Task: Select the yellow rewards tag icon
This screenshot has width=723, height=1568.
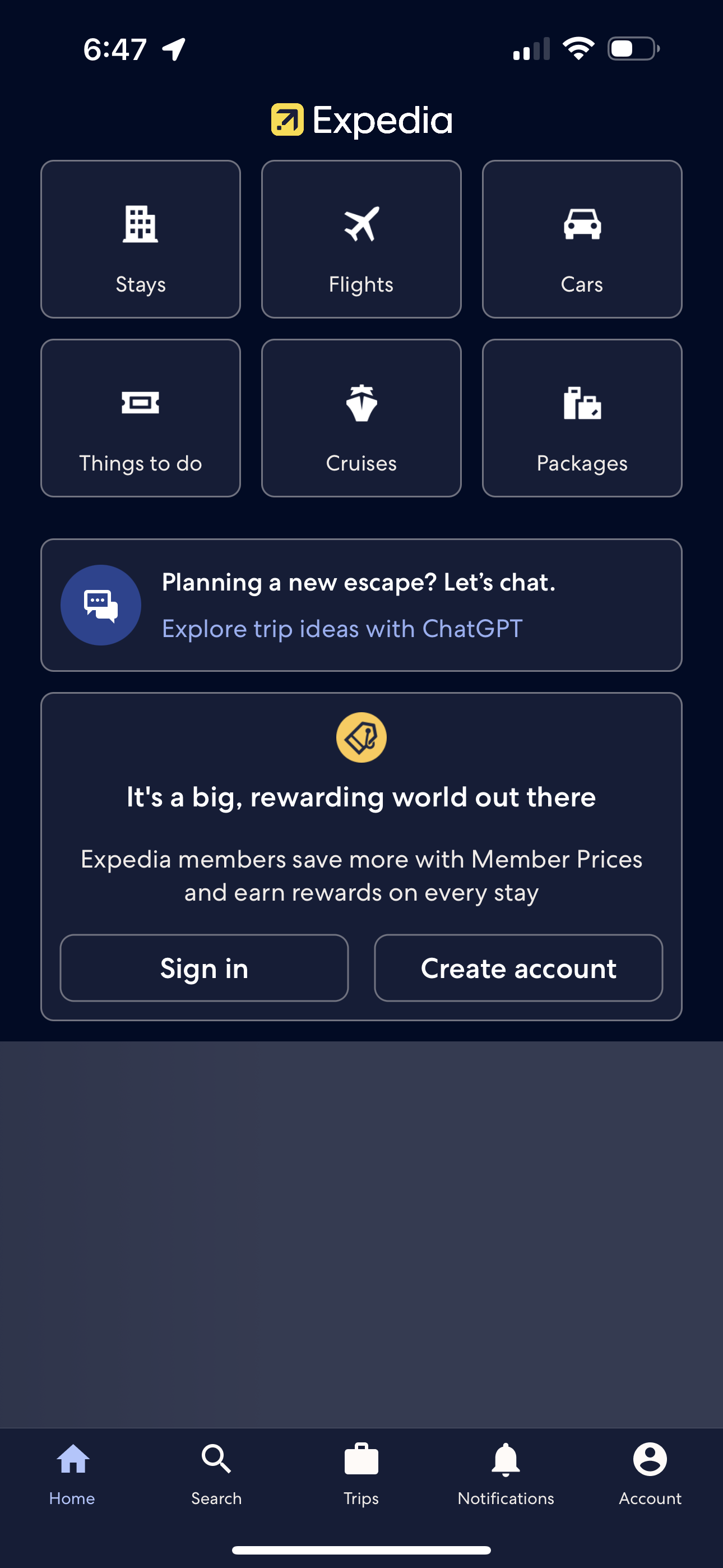Action: pos(361,737)
